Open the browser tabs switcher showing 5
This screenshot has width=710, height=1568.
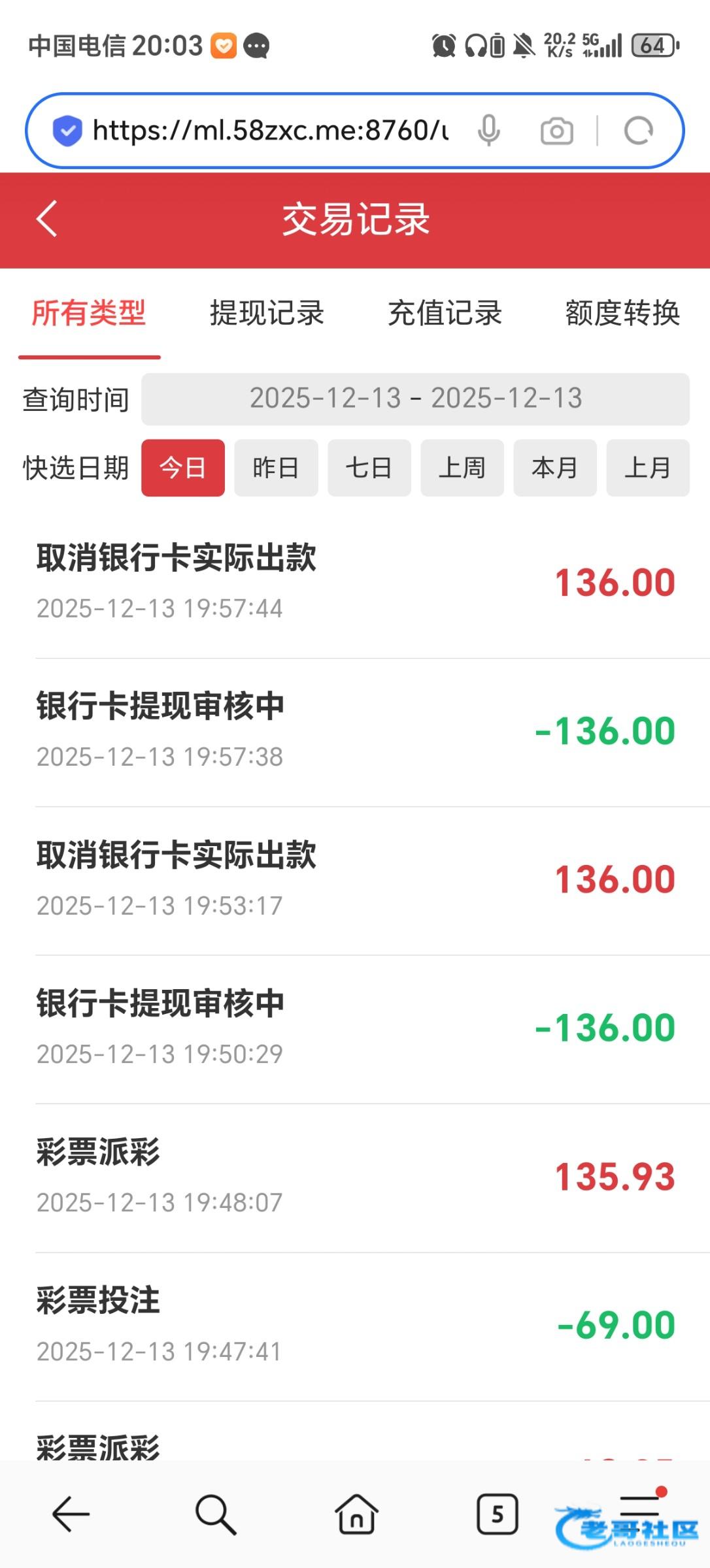(497, 1514)
